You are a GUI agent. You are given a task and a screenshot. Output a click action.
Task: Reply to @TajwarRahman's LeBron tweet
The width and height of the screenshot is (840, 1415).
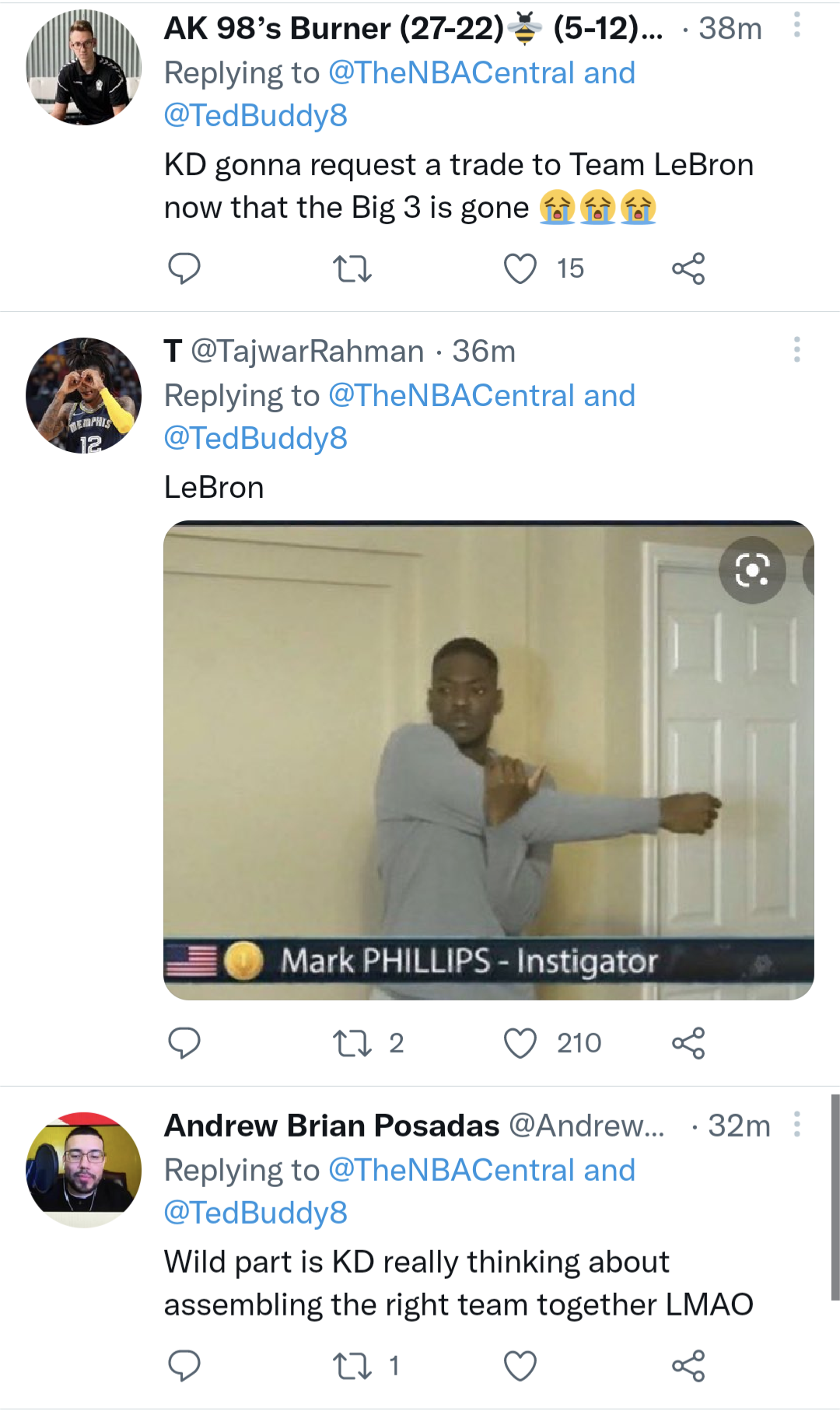point(184,1043)
